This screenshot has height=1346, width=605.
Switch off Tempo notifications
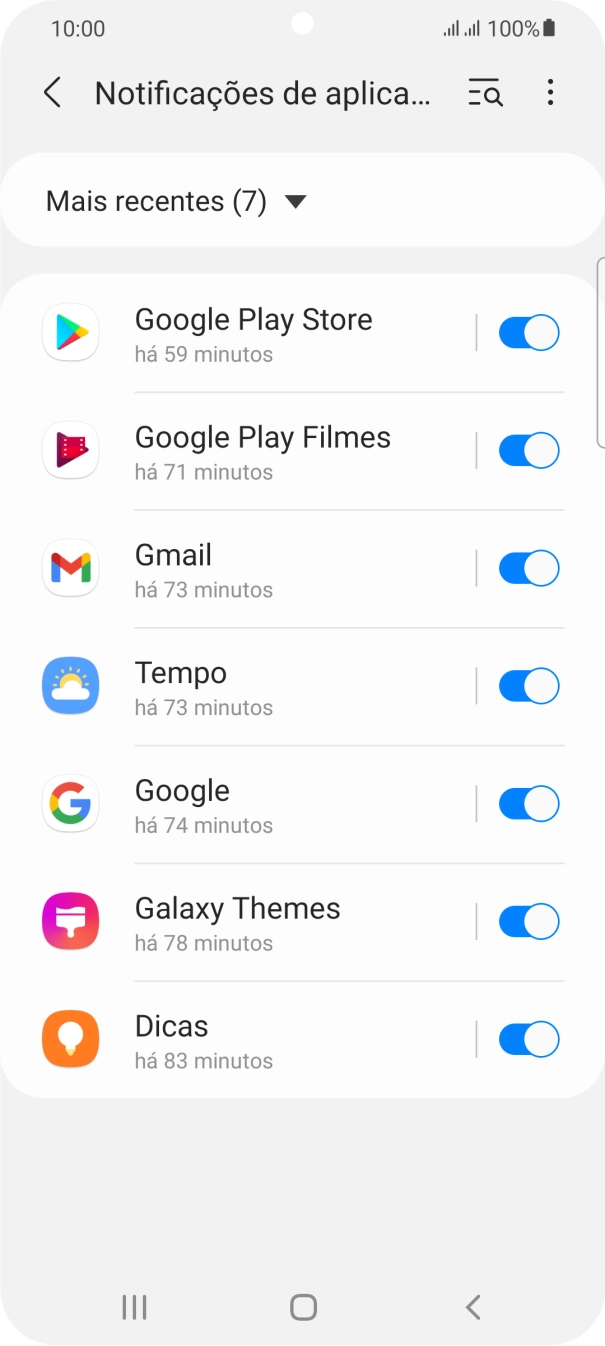[528, 687]
